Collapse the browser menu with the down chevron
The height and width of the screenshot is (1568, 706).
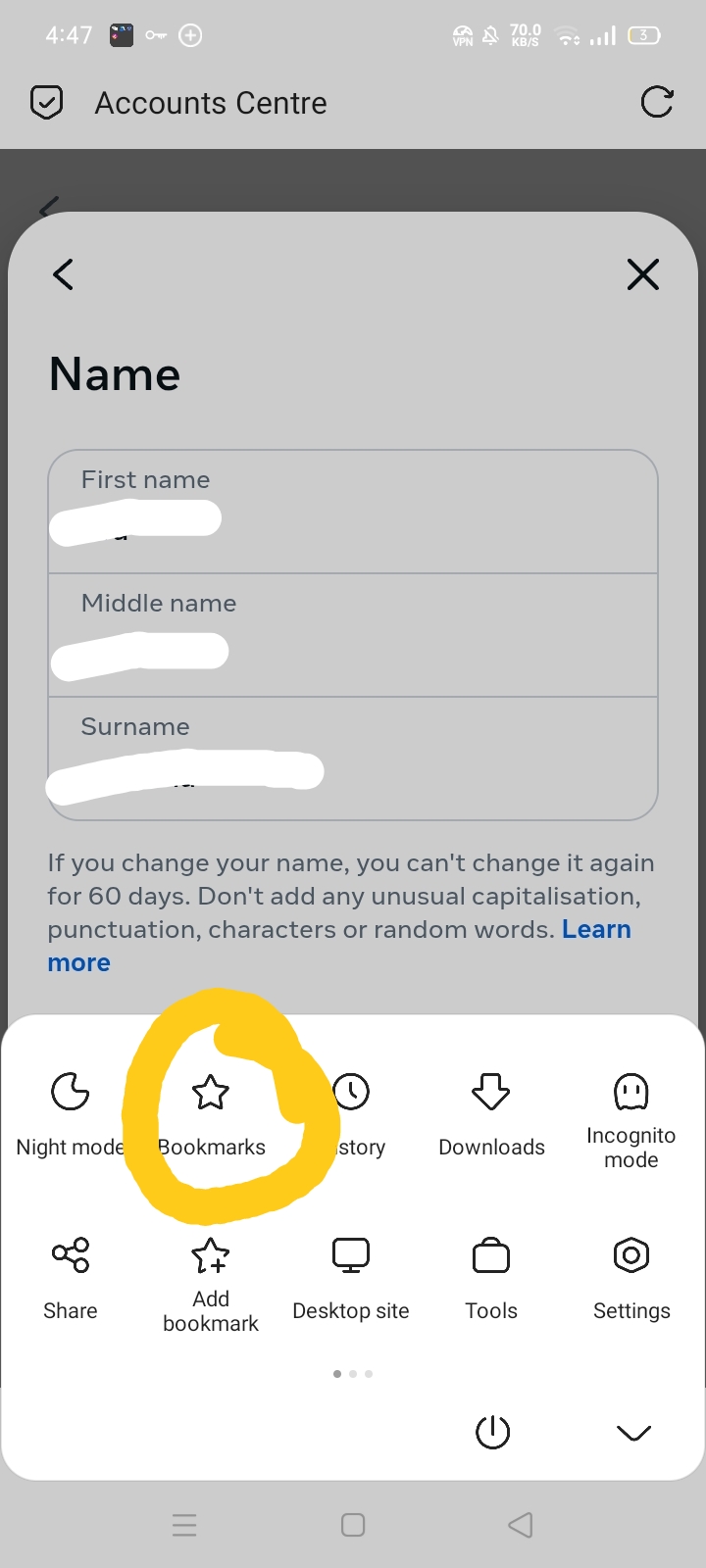point(633,1433)
